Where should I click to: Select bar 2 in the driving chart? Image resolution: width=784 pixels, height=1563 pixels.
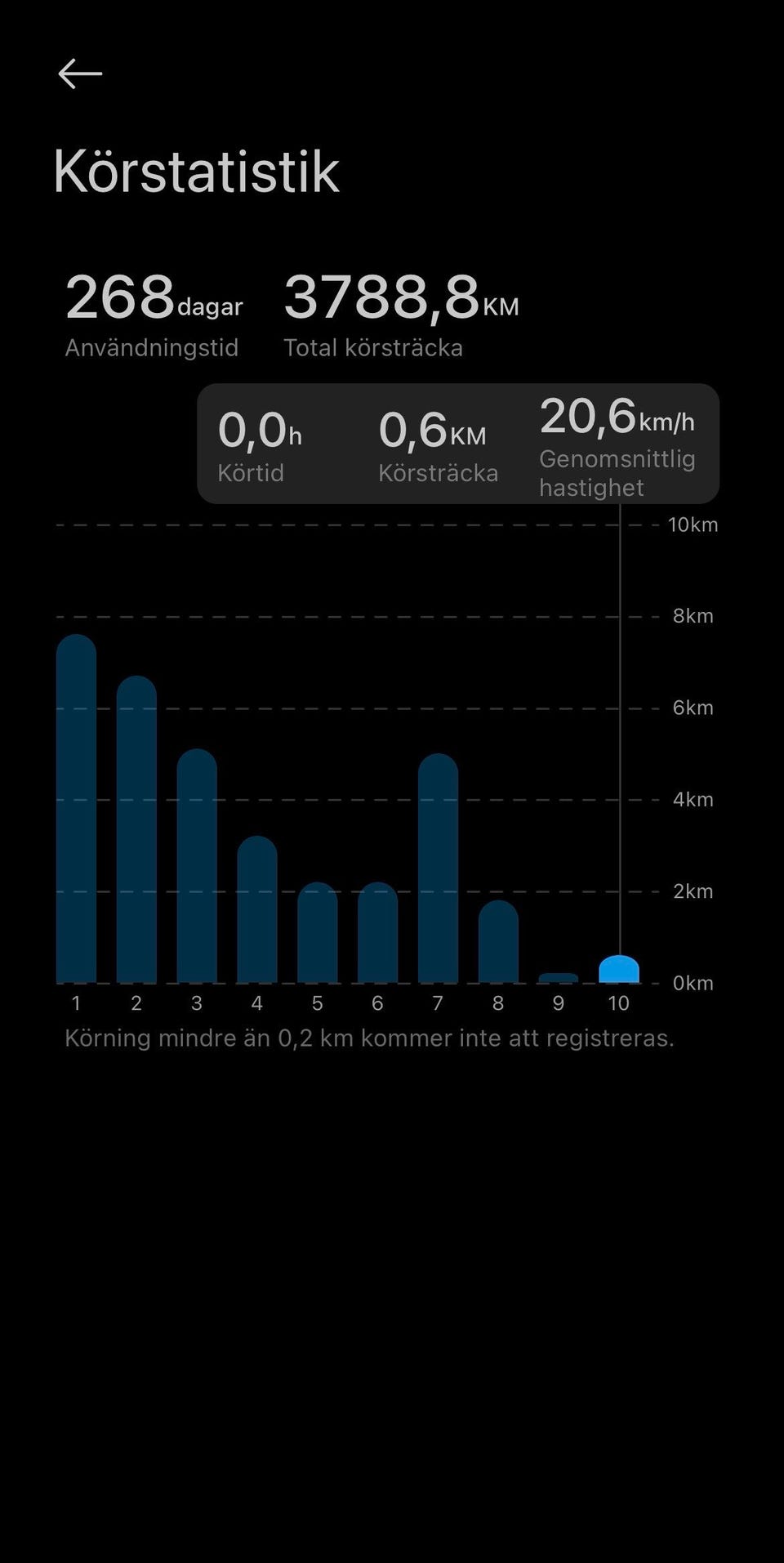[x=136, y=829]
